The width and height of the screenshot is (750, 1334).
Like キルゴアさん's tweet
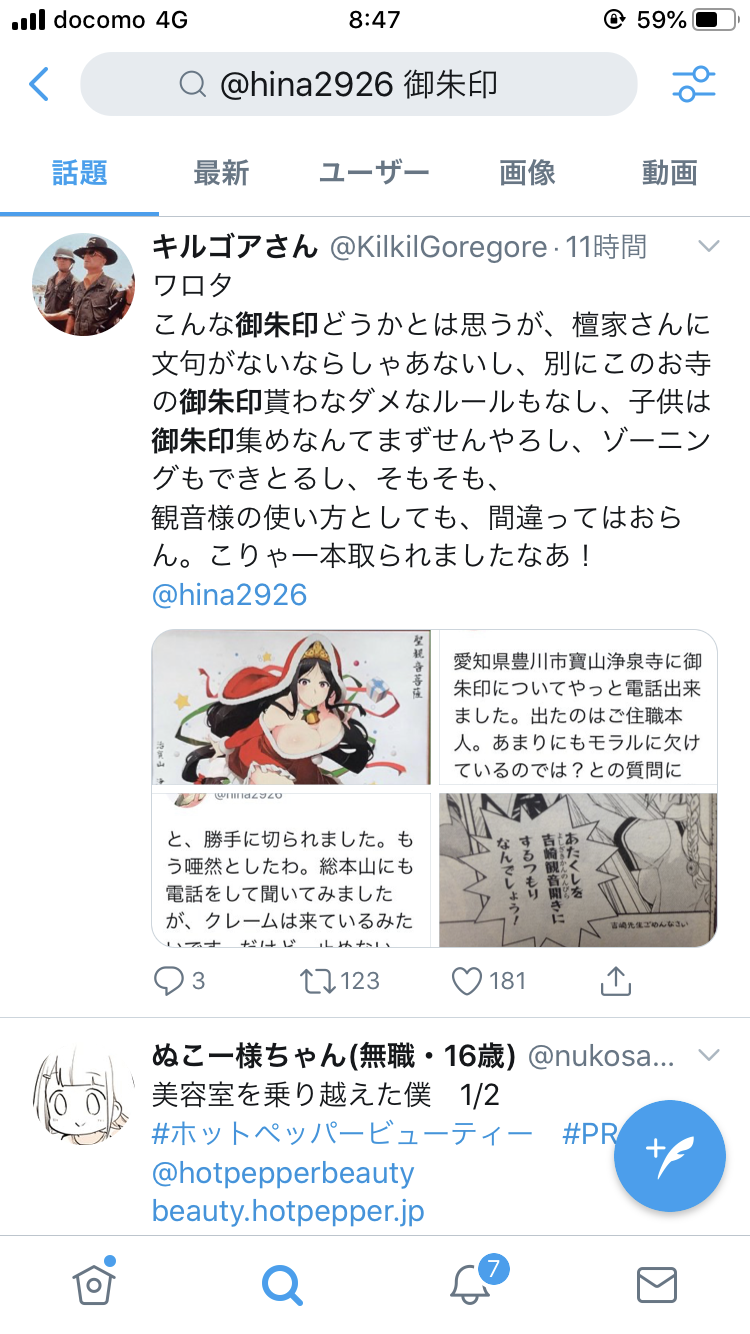click(488, 981)
